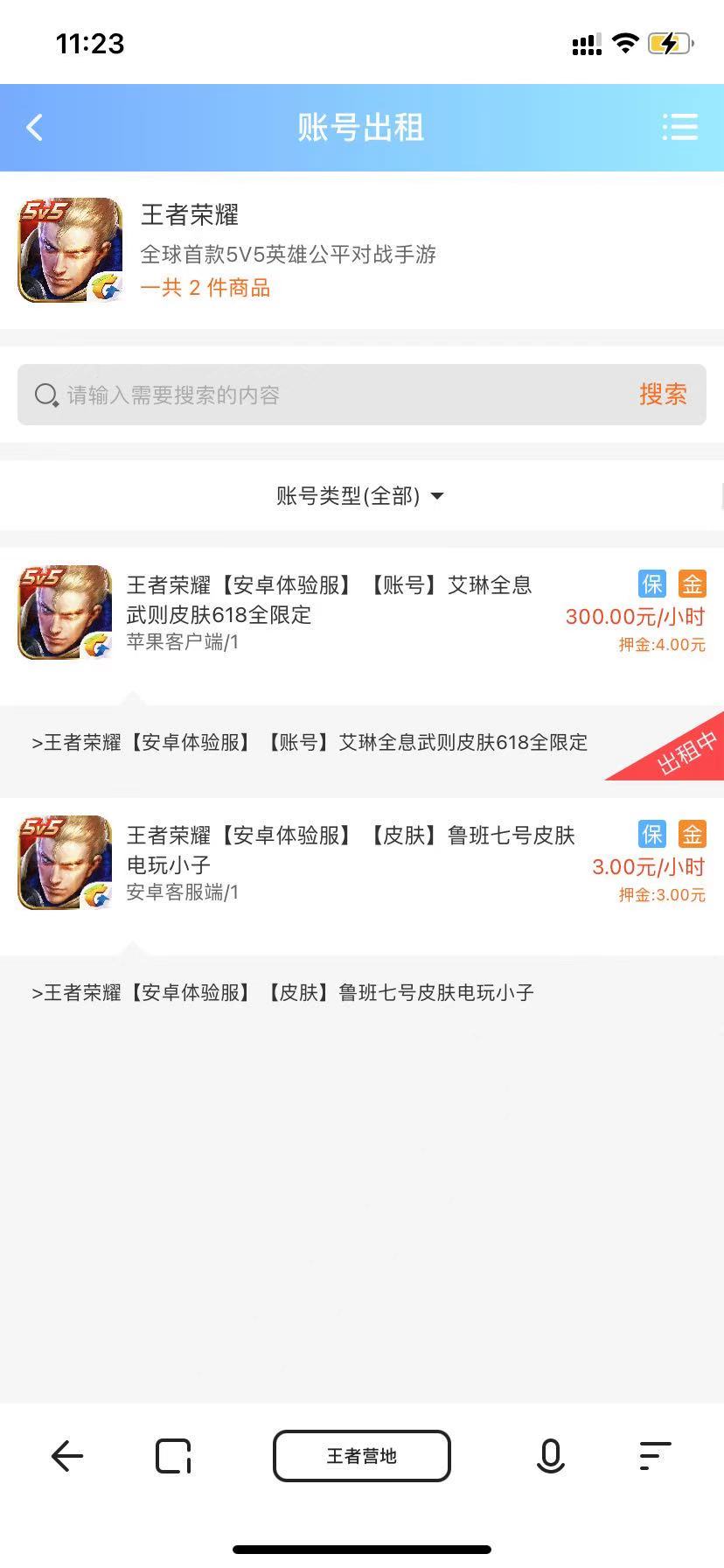Activate the microphone voice input

pos(550,1456)
